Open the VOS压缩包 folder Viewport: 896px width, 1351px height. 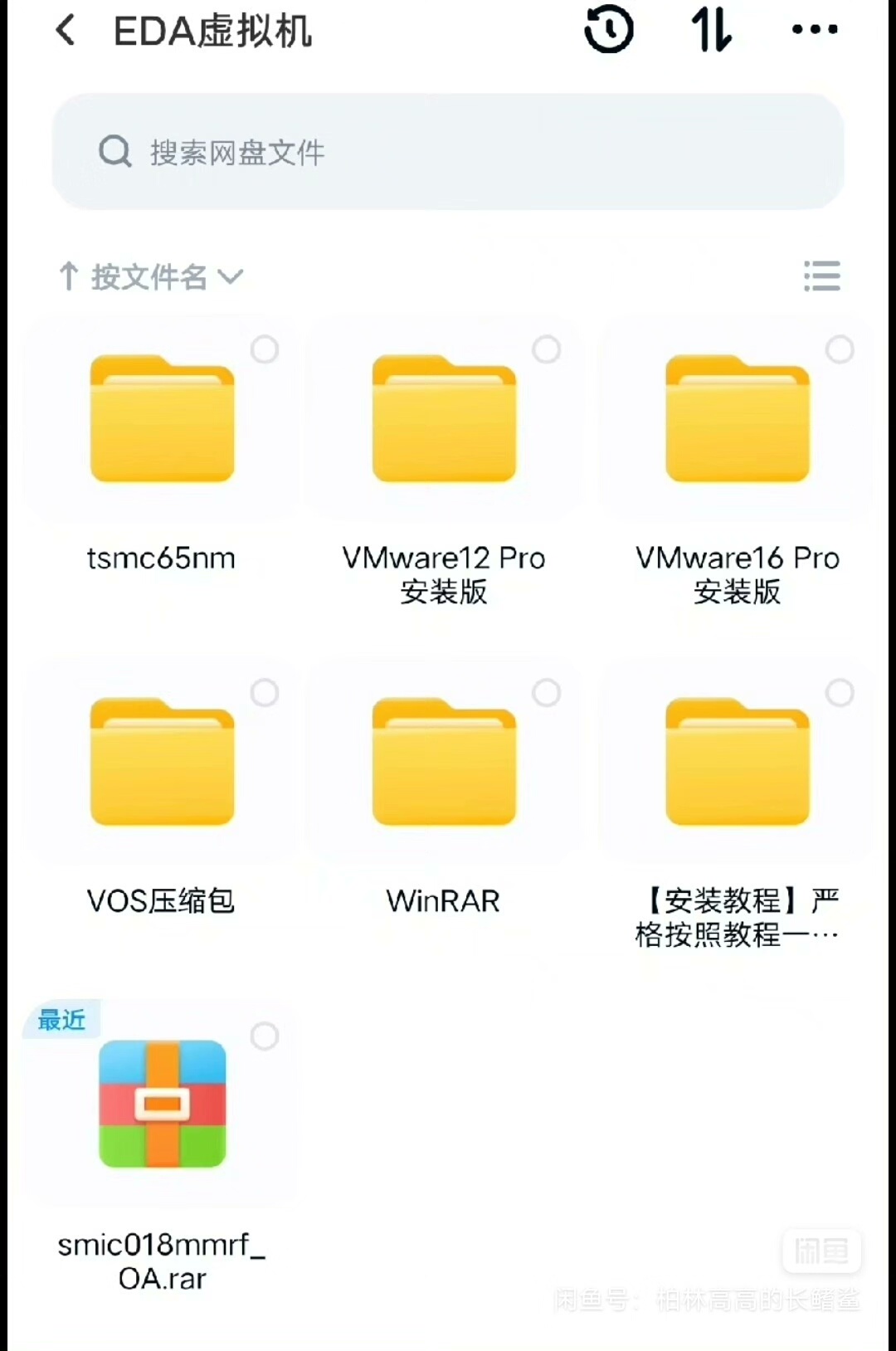(162, 763)
